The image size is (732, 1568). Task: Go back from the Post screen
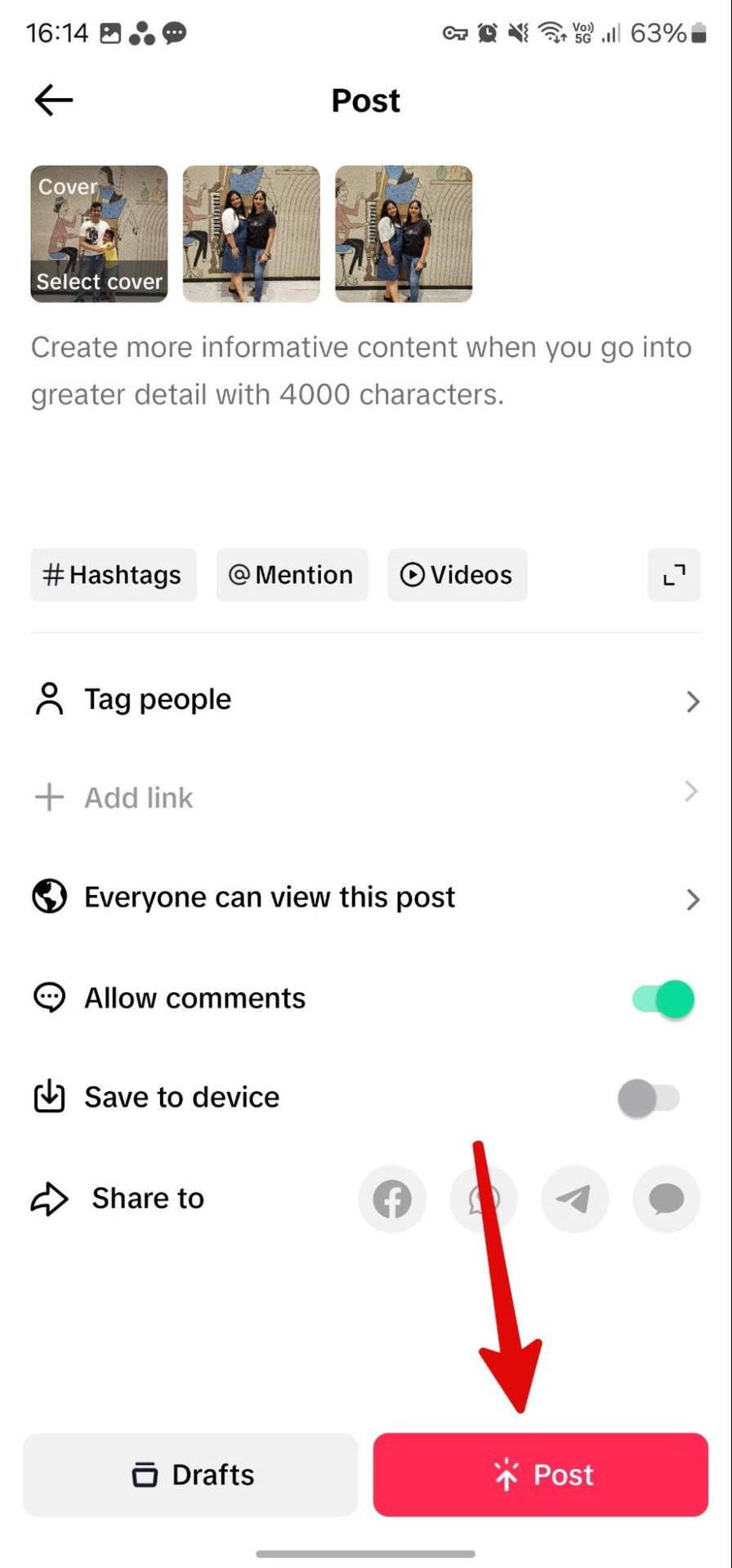[54, 100]
